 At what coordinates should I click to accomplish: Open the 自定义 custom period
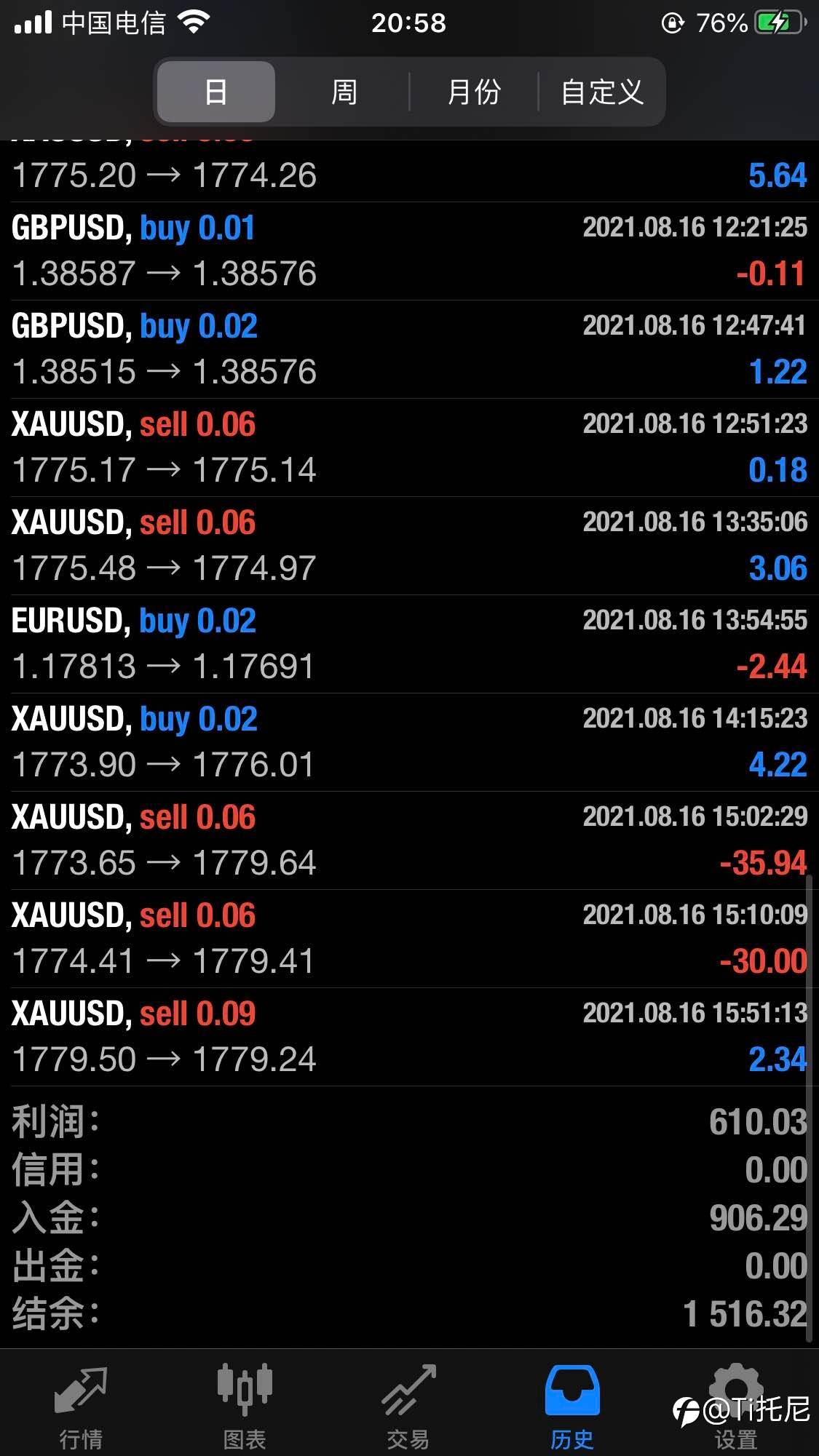pos(602,92)
